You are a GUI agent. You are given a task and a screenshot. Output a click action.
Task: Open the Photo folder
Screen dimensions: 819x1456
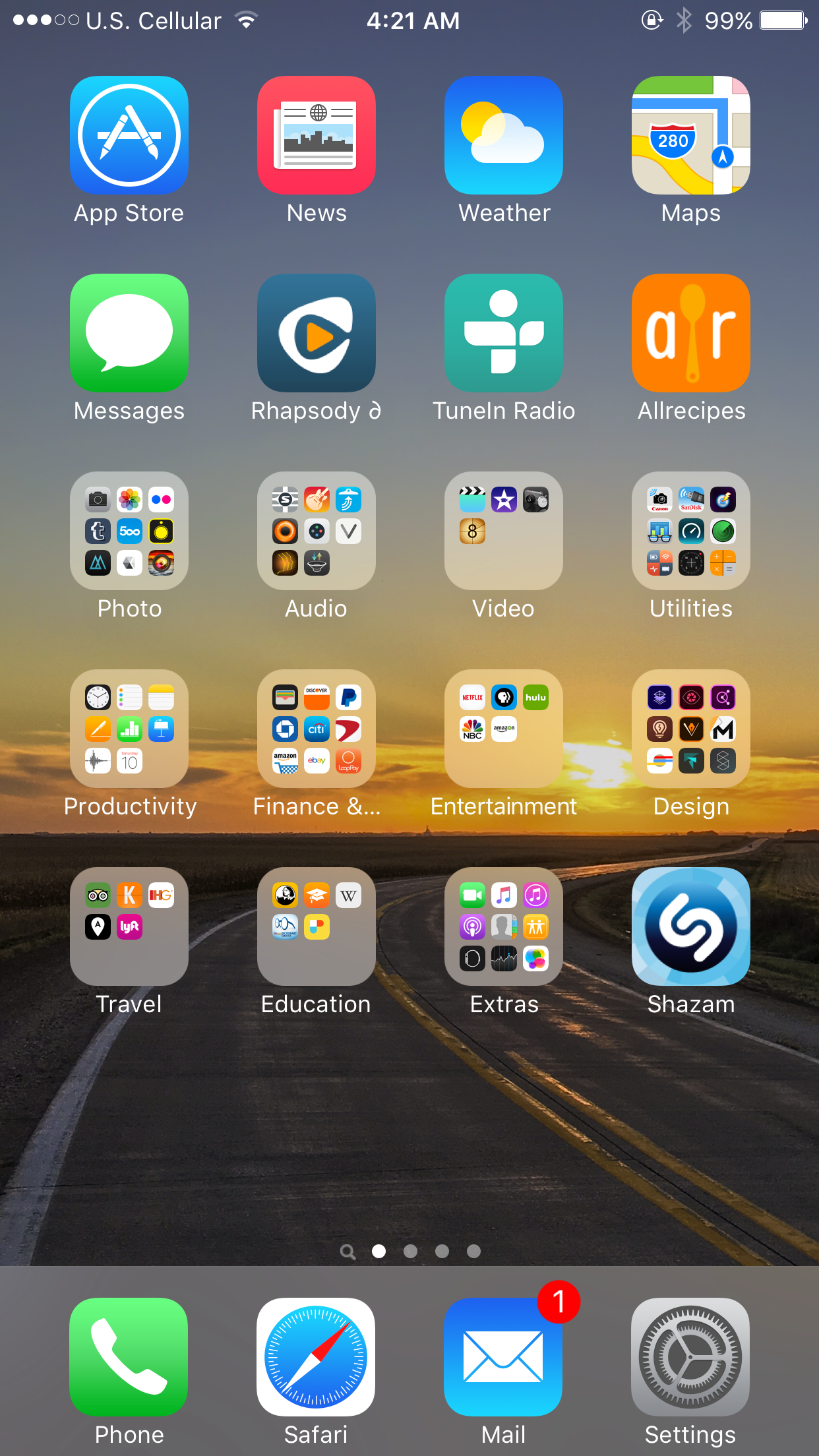[129, 531]
